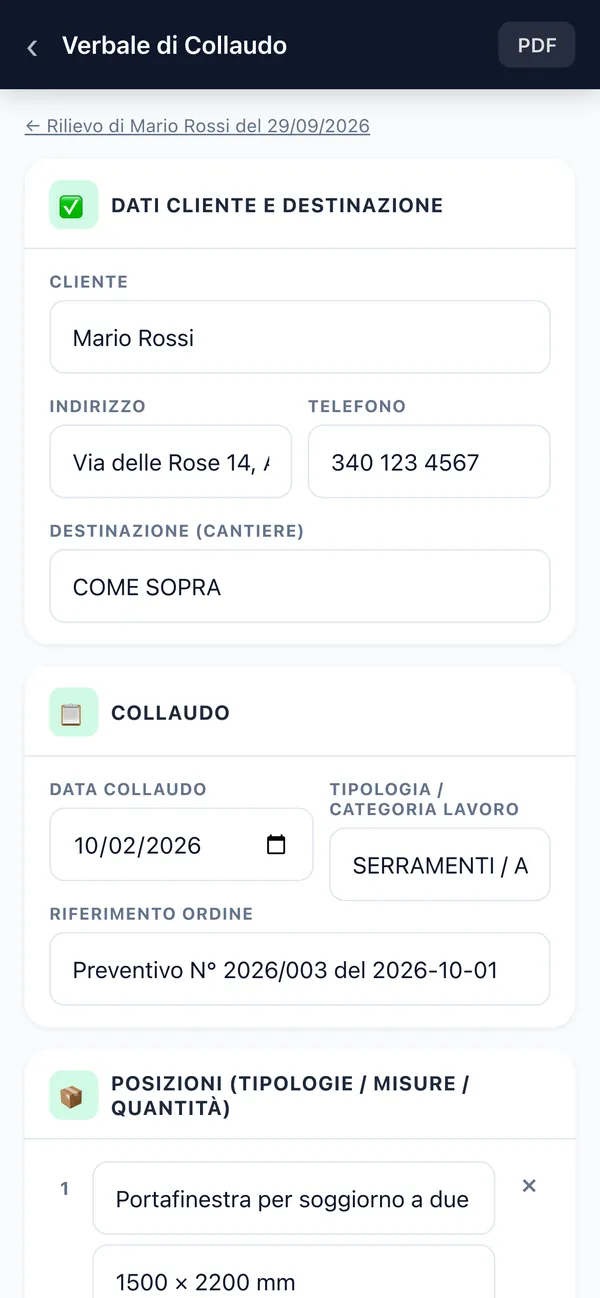Viewport: 600px width, 1298px height.
Task: Edit the Indirizzo field
Action: click(x=171, y=462)
